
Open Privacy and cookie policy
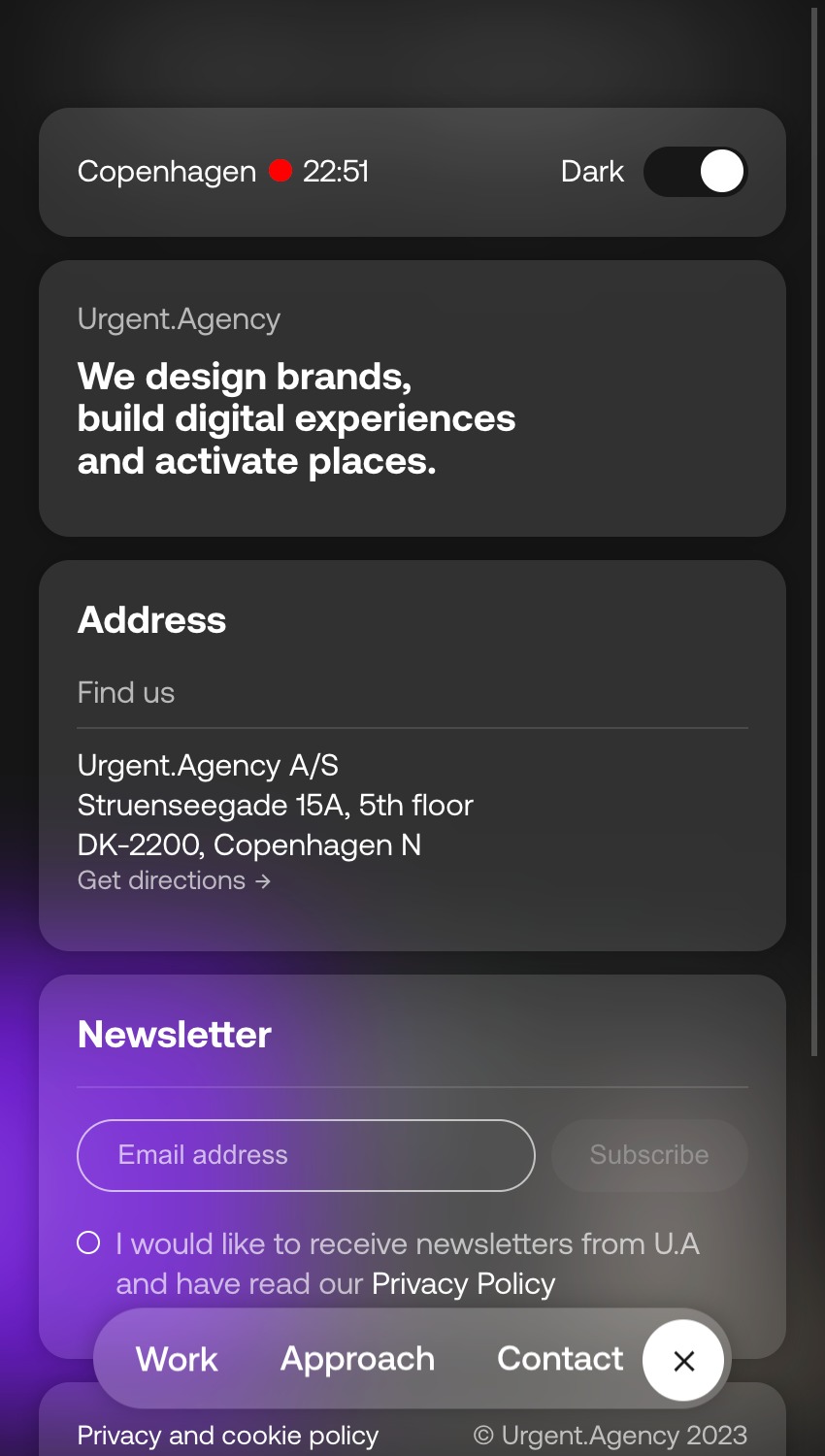tap(228, 1436)
